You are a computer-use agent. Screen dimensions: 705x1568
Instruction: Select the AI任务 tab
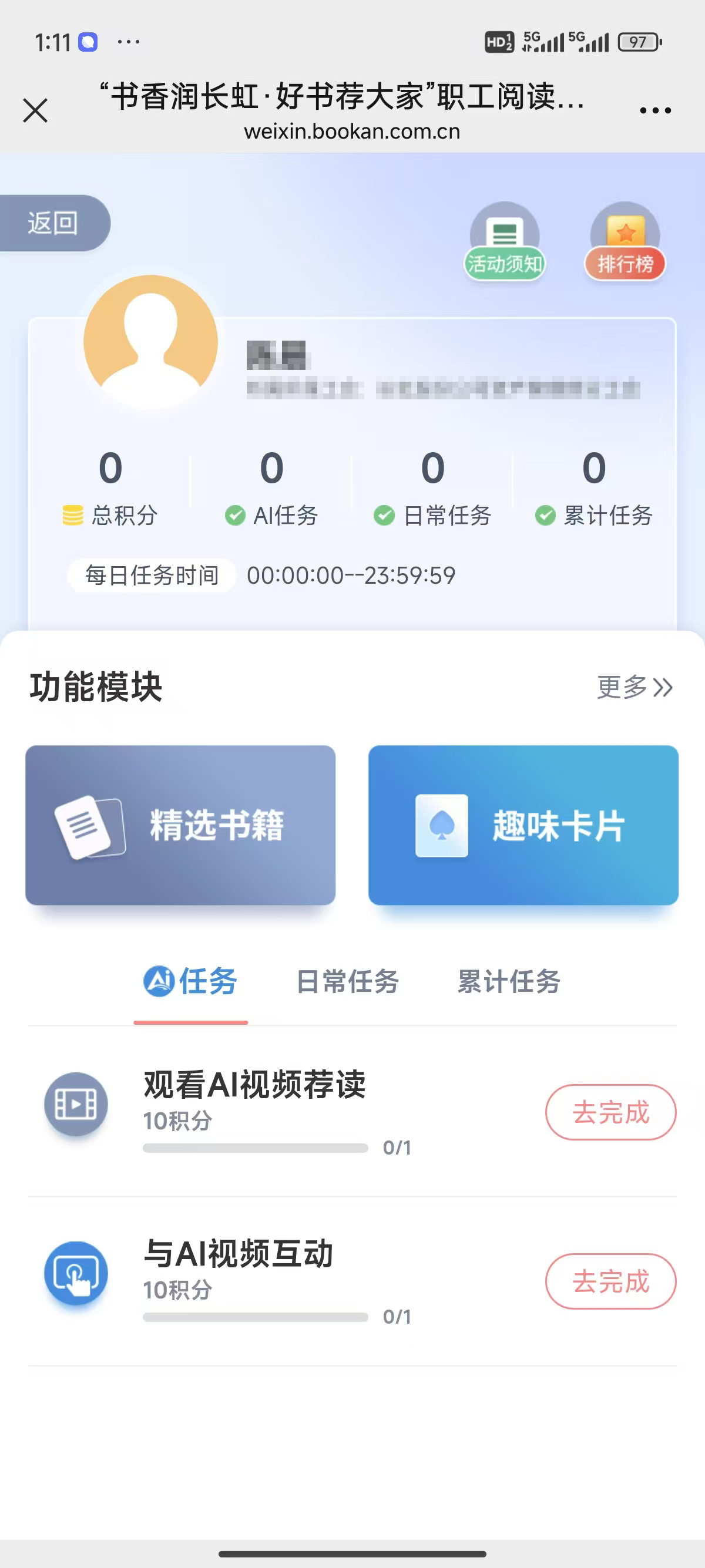coord(190,982)
